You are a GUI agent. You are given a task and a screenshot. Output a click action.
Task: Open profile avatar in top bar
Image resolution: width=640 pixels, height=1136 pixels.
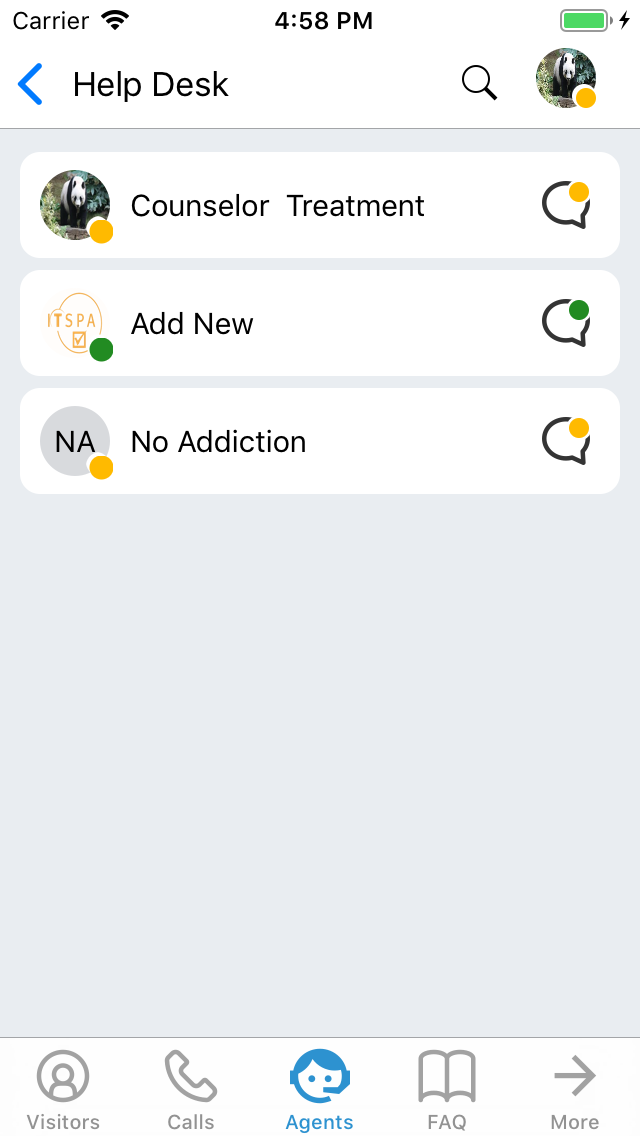click(x=567, y=78)
